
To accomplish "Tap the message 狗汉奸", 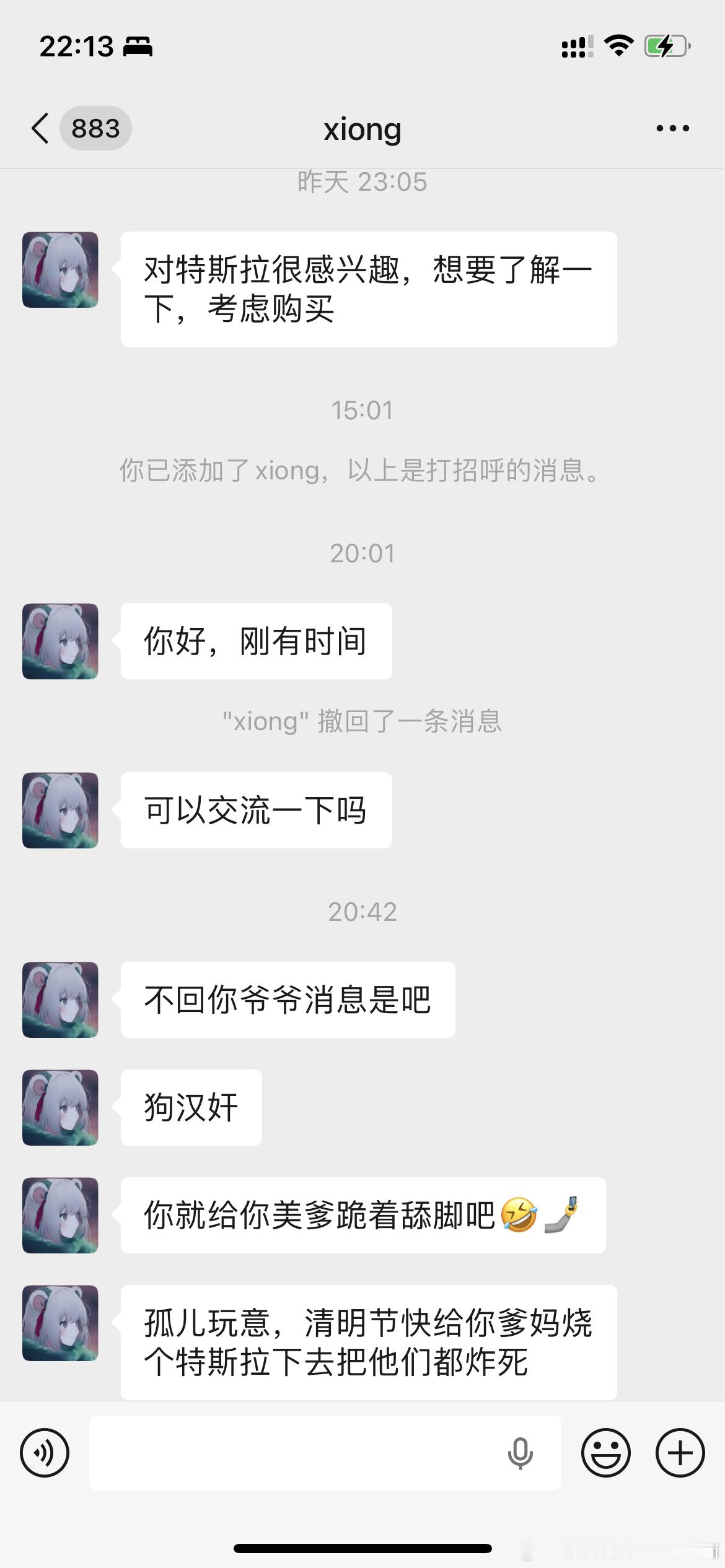I will [190, 1107].
